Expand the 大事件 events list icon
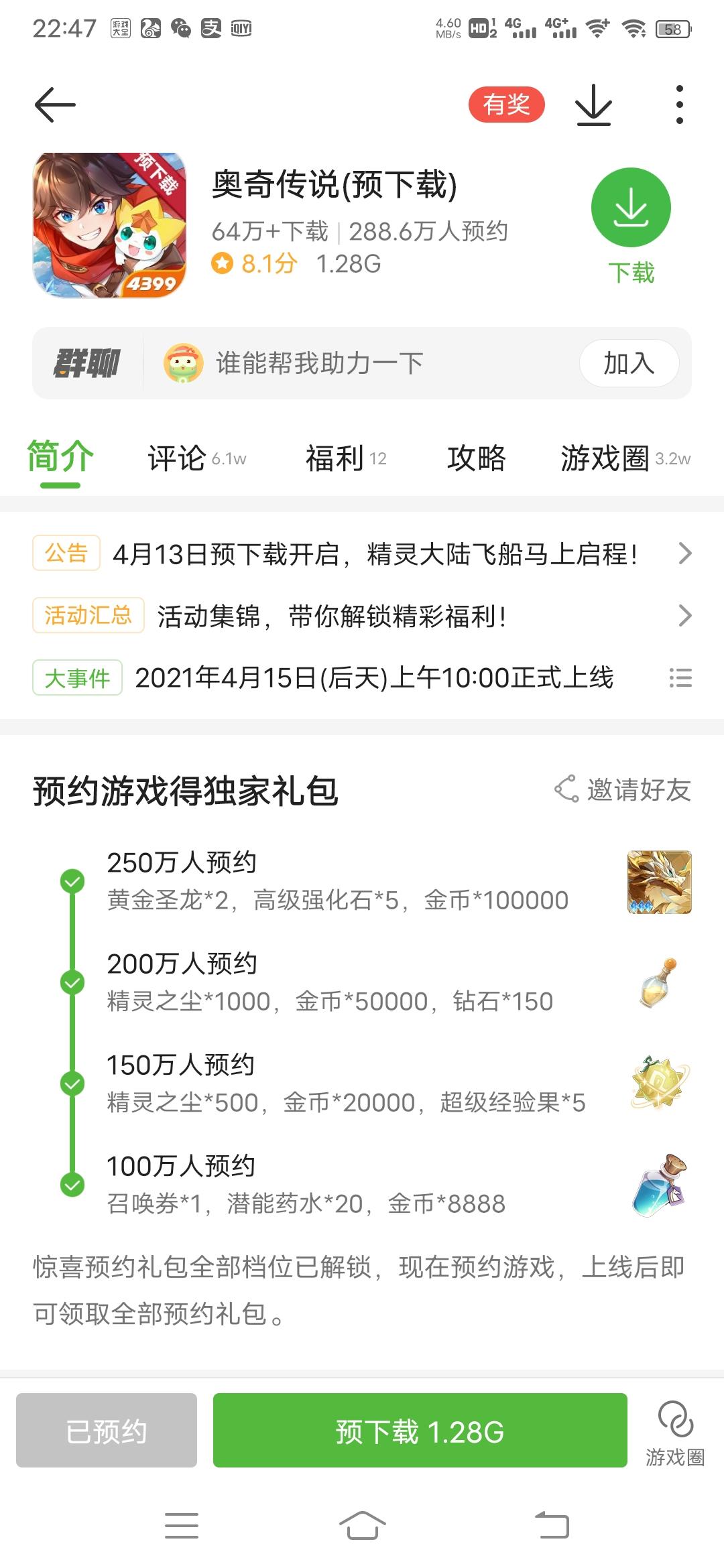The width and height of the screenshot is (724, 1568). 680,678
